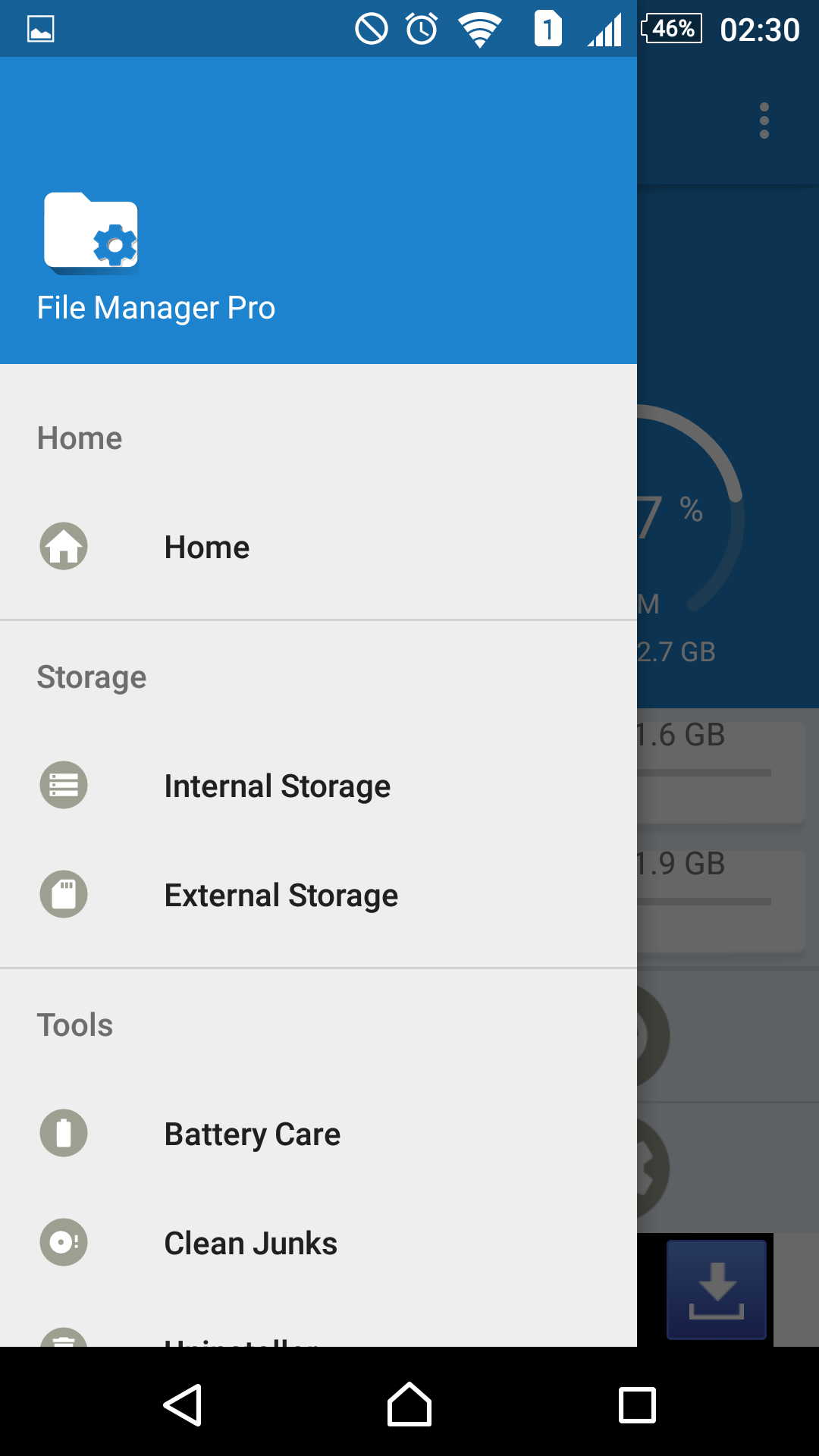Select the Battery Care icon
819x1456 pixels.
pyautogui.click(x=63, y=1134)
